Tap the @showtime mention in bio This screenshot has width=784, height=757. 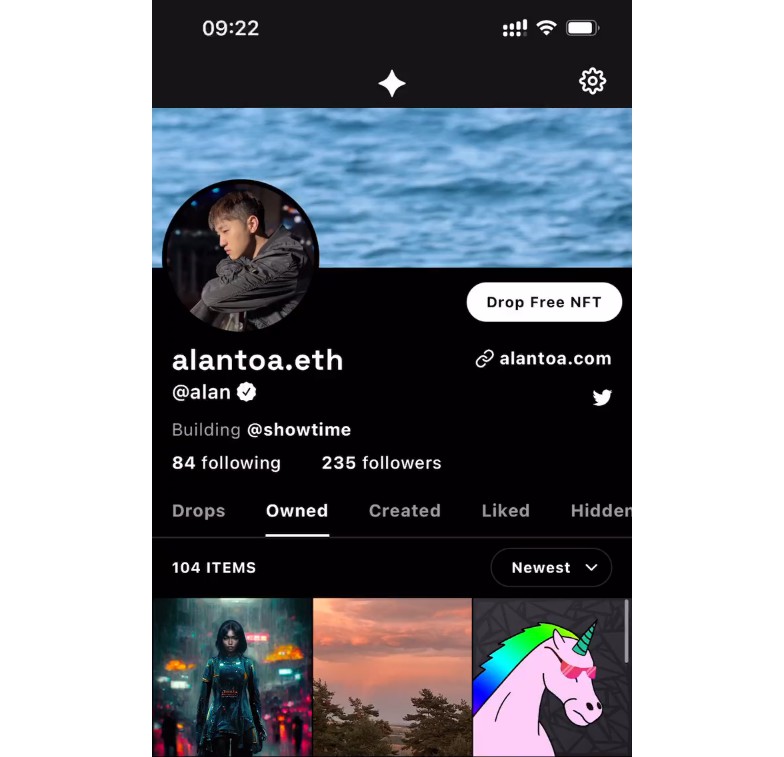tap(299, 430)
